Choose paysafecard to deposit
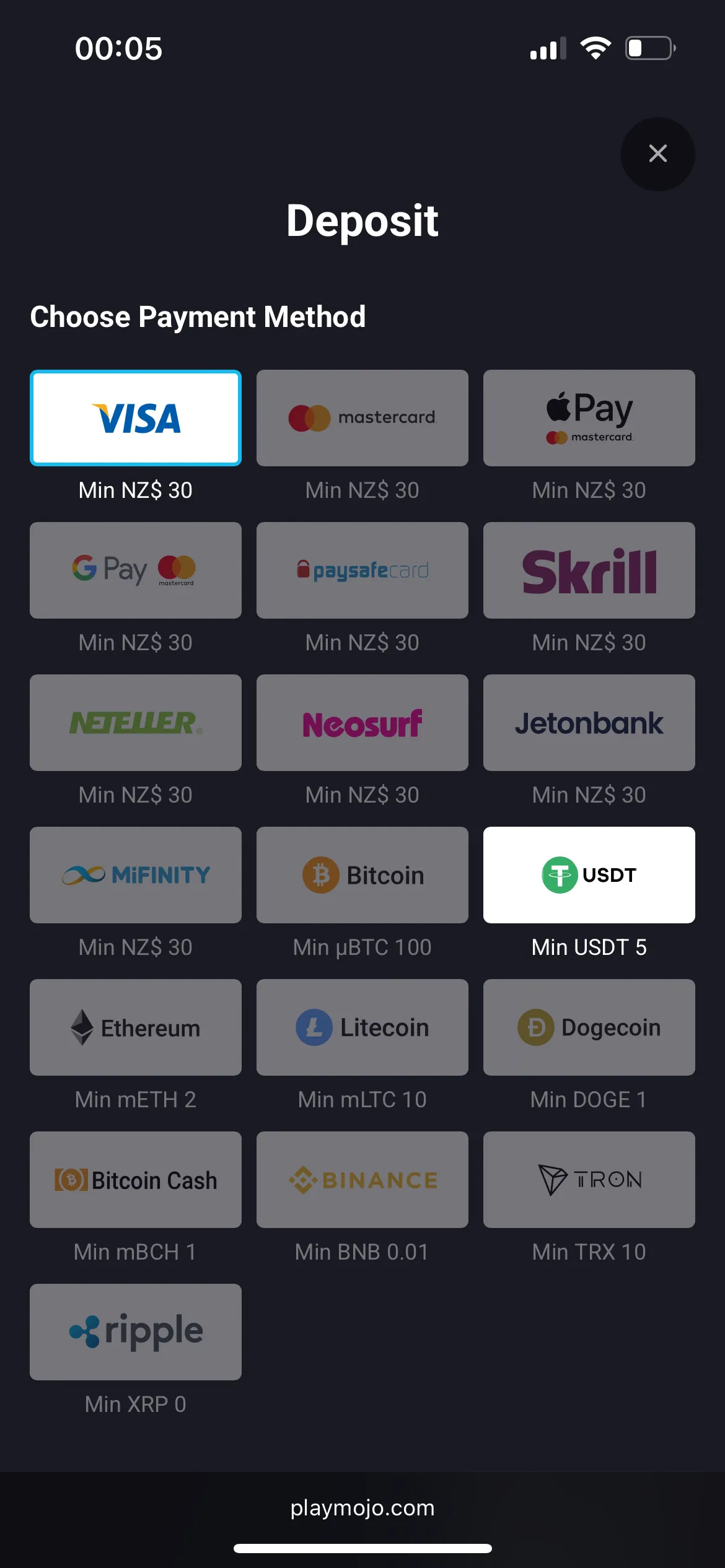This screenshot has width=725, height=1568. click(x=362, y=570)
